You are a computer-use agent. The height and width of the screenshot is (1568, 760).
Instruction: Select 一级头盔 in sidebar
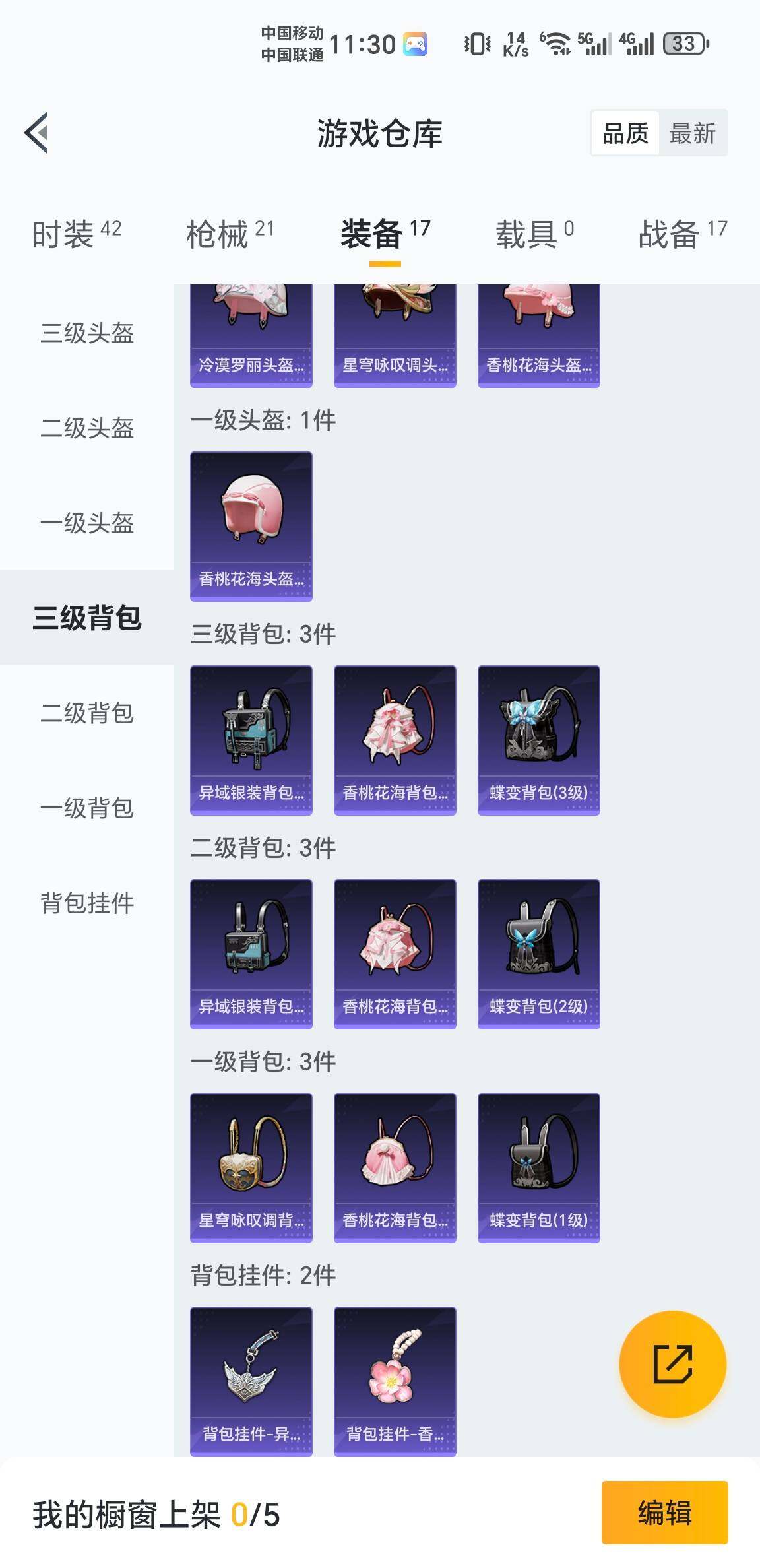pyautogui.click(x=87, y=523)
